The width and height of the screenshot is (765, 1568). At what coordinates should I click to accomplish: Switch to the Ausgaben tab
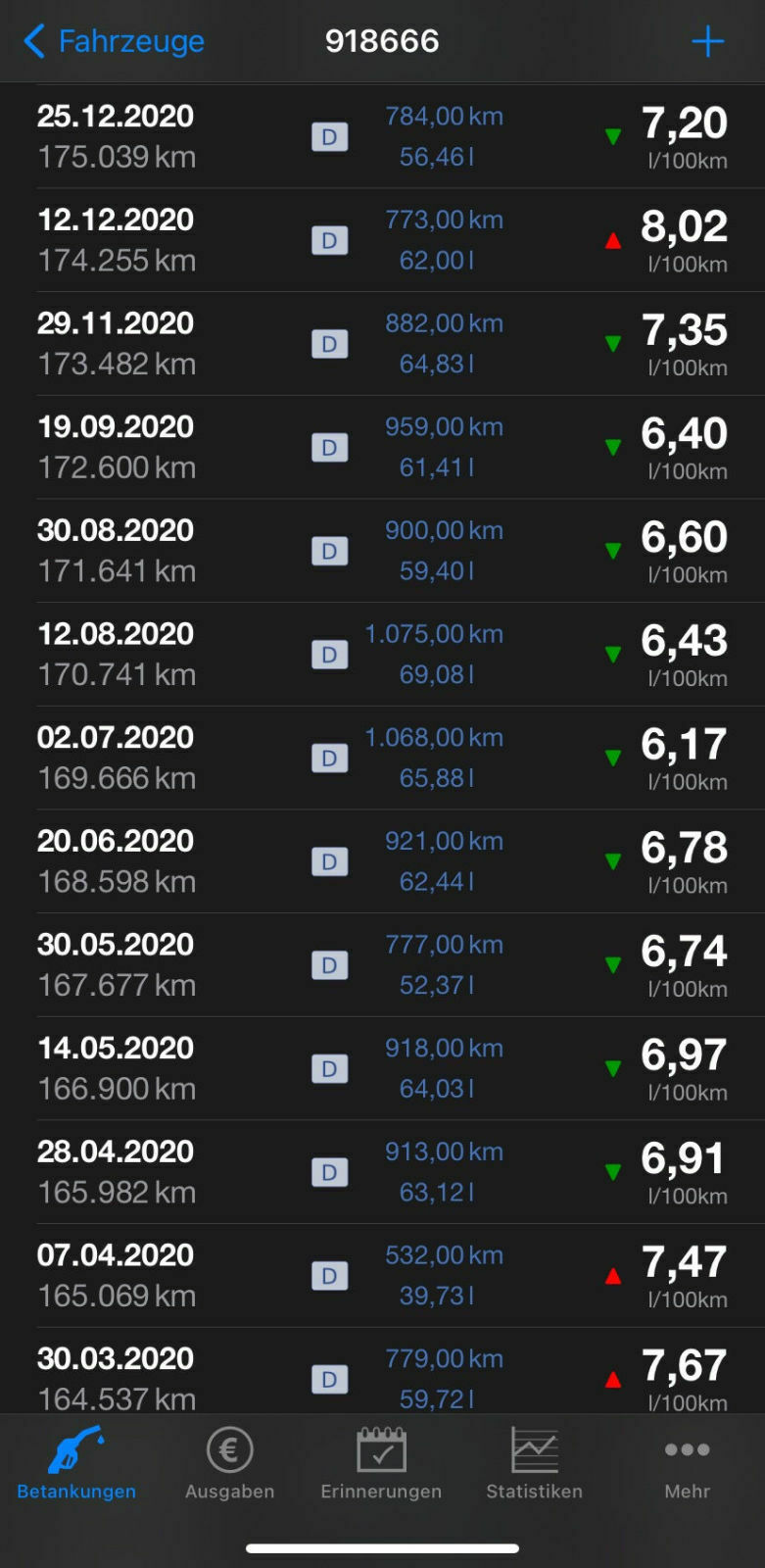[x=230, y=1464]
